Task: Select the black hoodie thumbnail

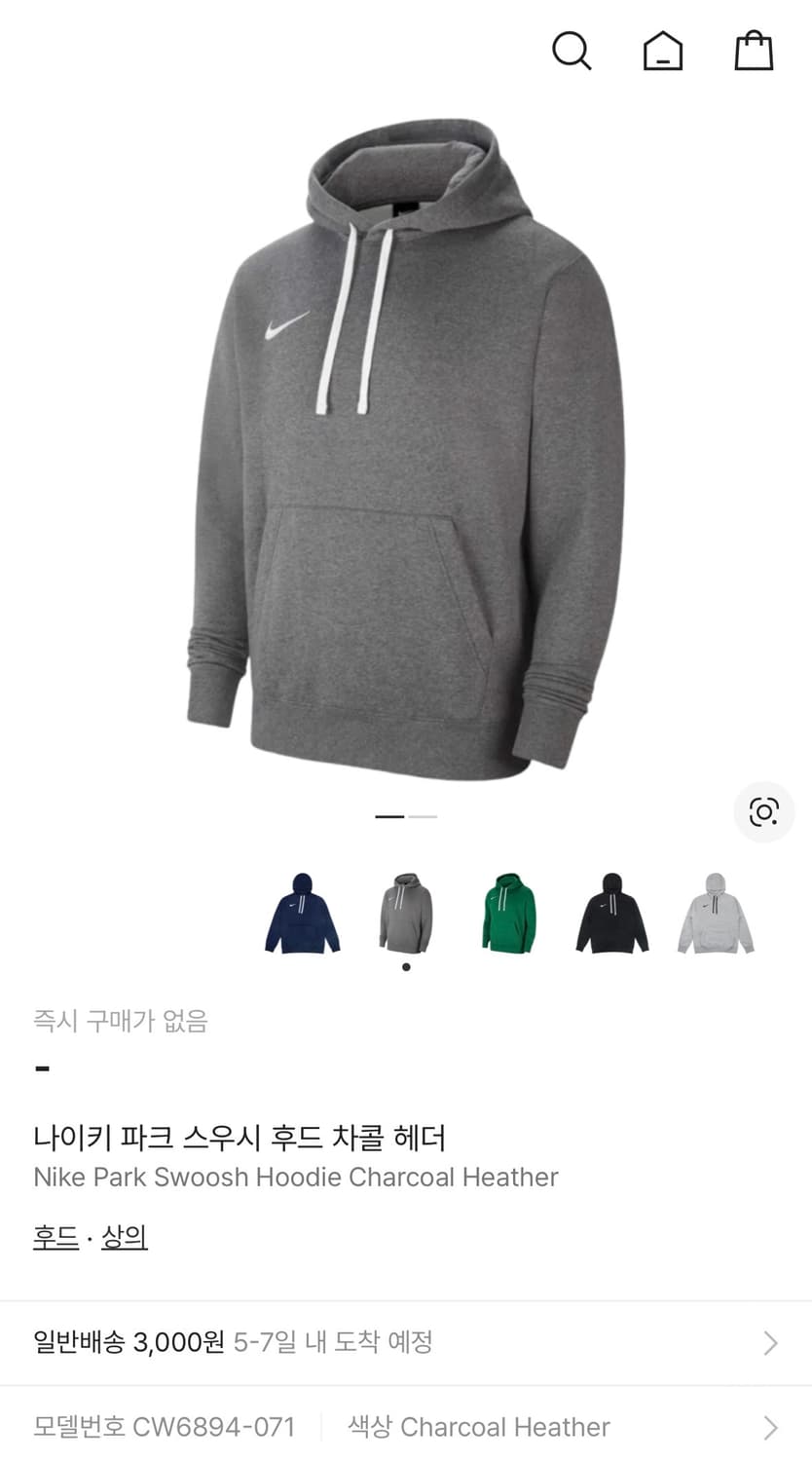Action: pos(611,914)
